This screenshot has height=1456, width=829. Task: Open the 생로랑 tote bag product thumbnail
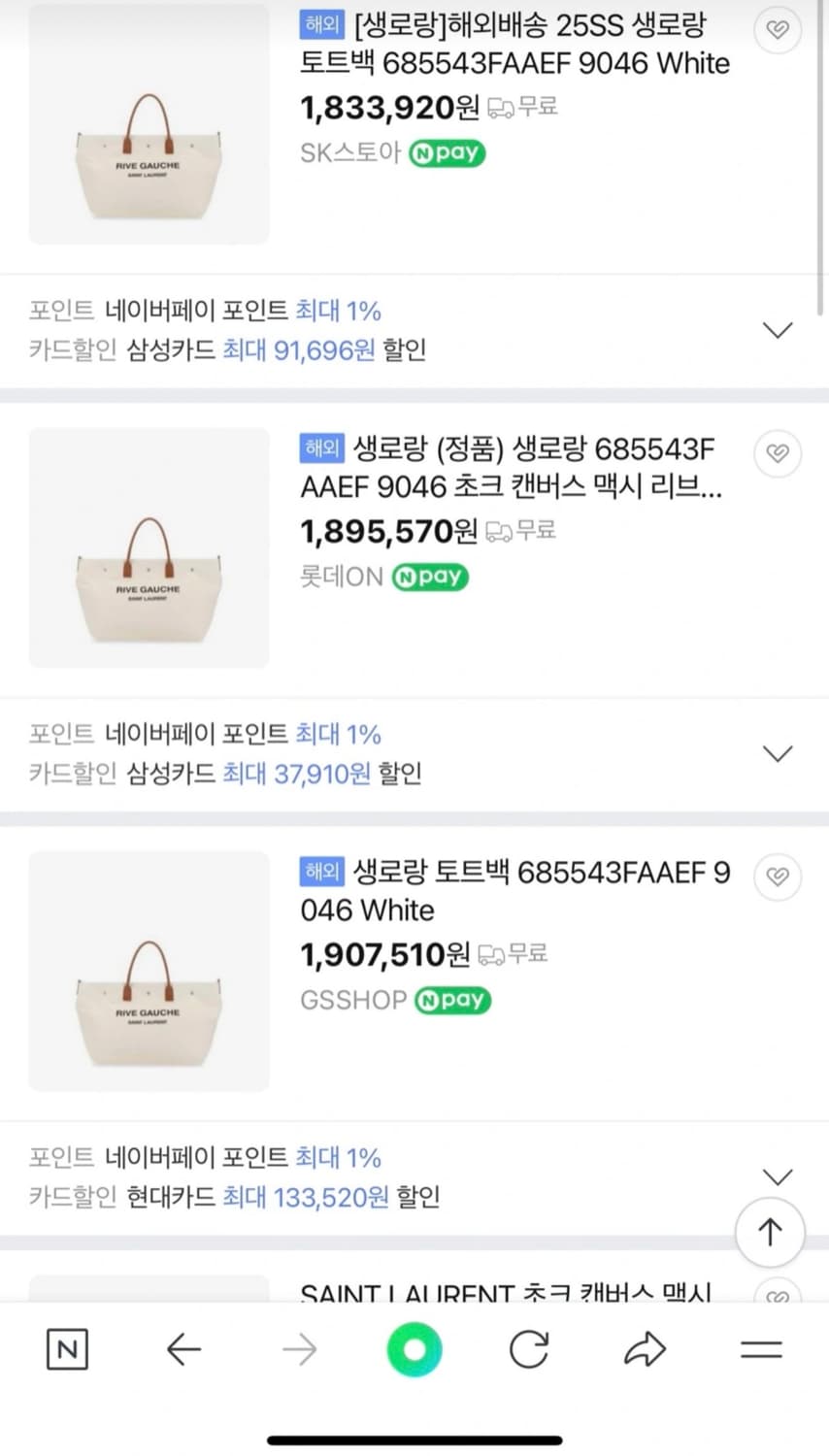149,126
